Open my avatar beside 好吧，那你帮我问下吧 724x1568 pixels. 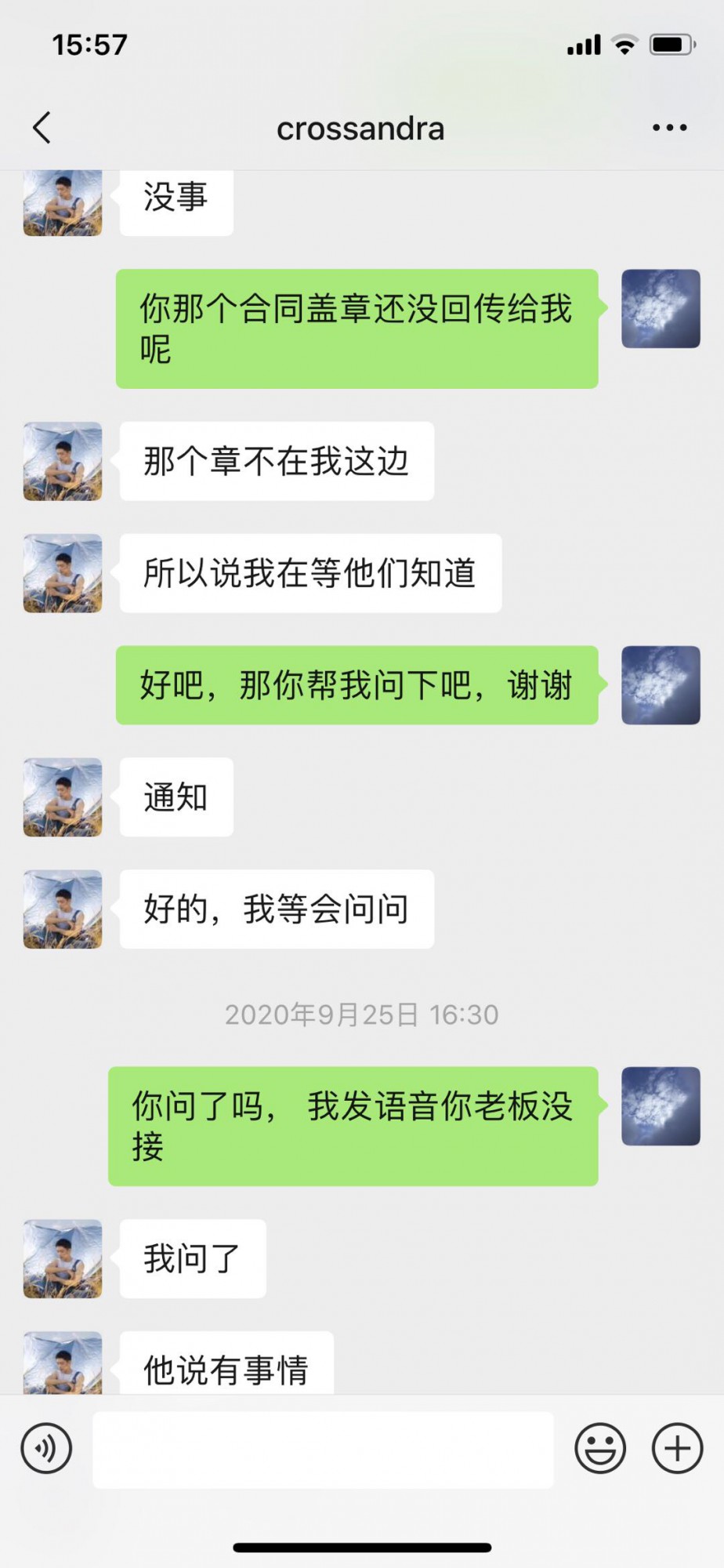click(661, 685)
